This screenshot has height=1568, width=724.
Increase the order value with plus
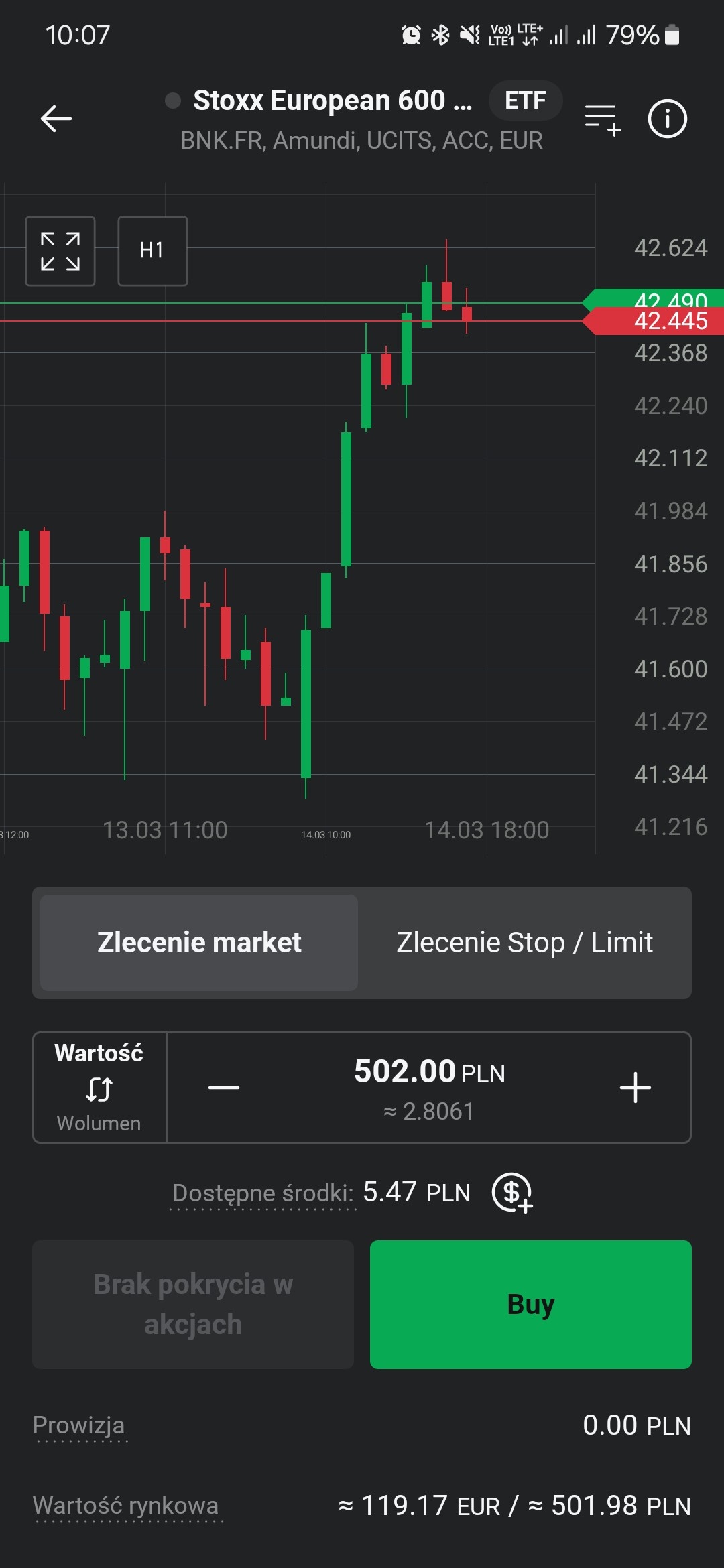pyautogui.click(x=635, y=1088)
